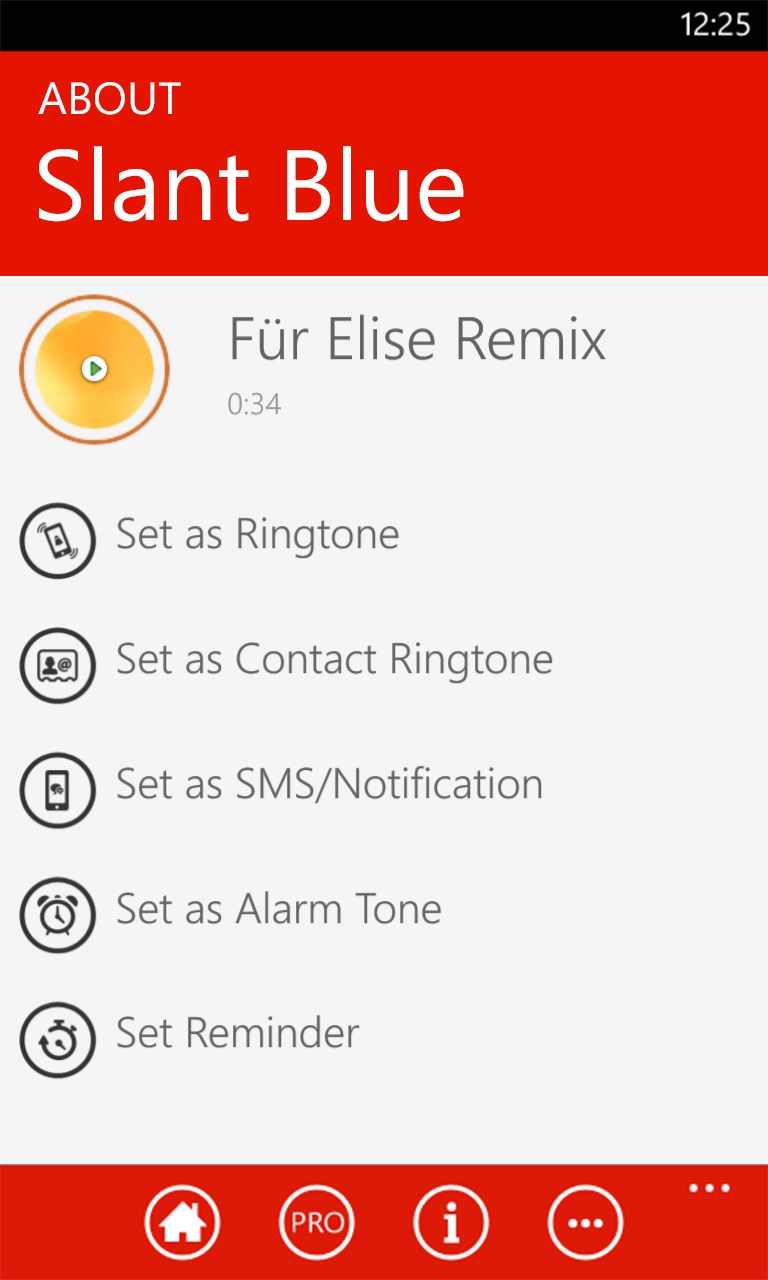The image size is (768, 1280).
Task: Tap the orange ringtone thumbnail
Action: (x=94, y=368)
